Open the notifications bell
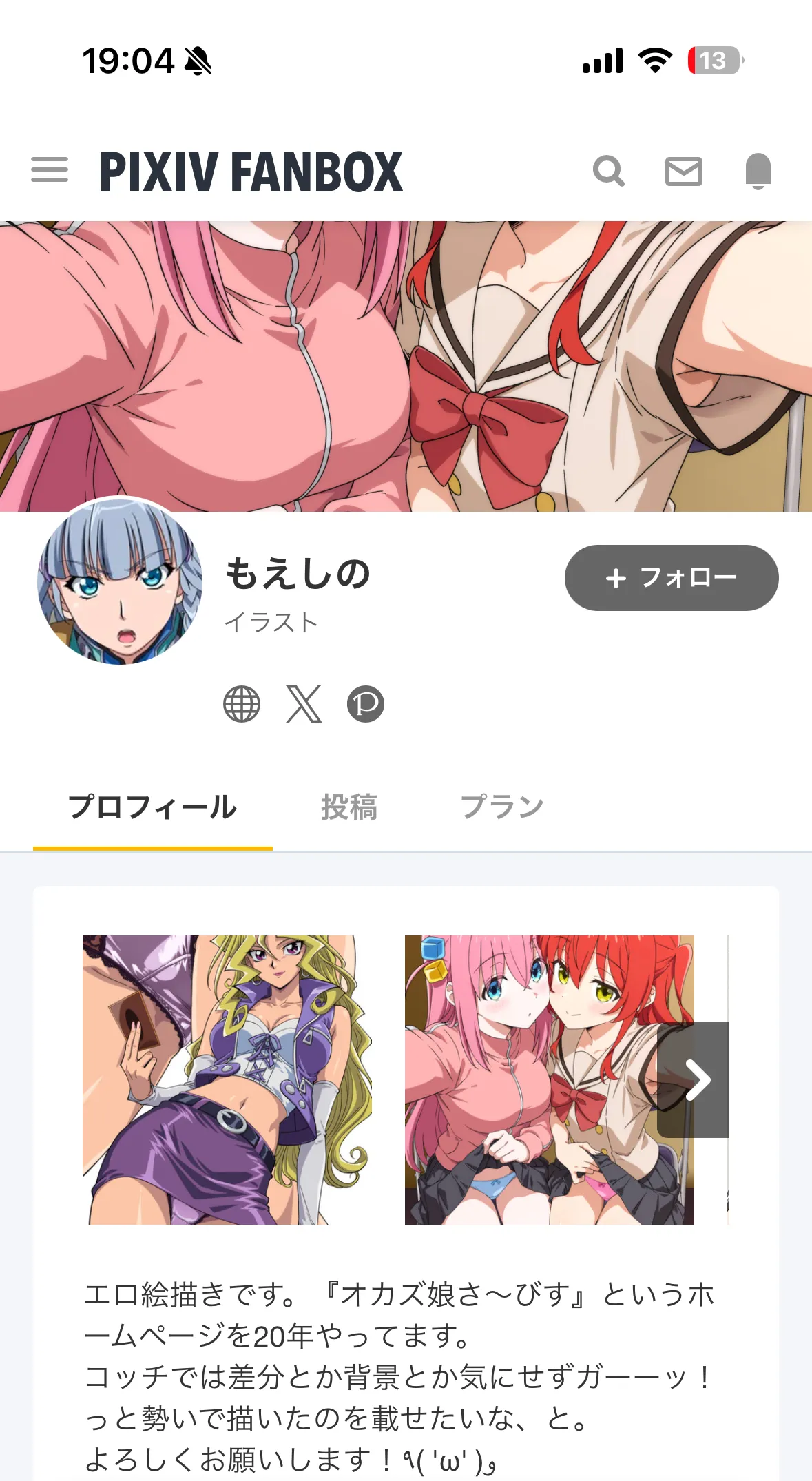 coord(758,171)
